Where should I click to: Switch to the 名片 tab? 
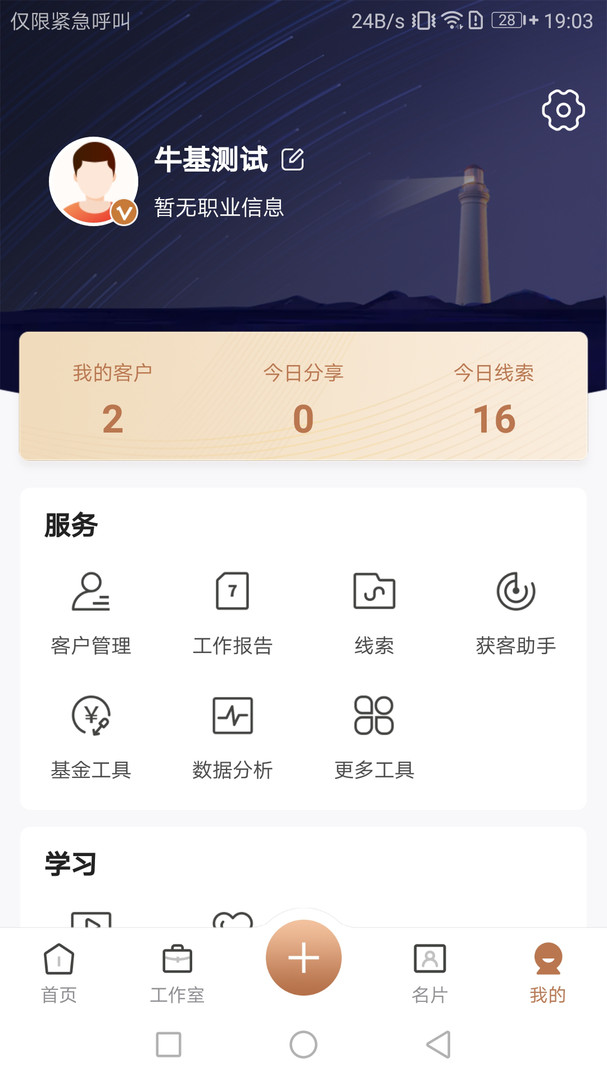(430, 973)
